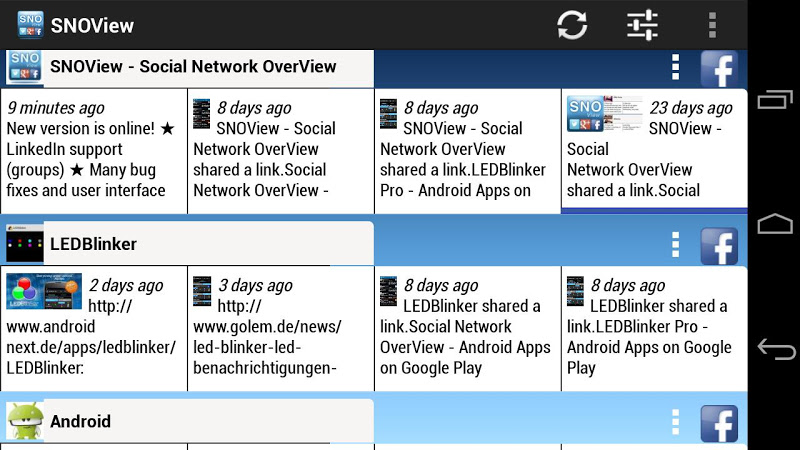
Task: Open options menu for SNOView row
Action: tap(676, 67)
